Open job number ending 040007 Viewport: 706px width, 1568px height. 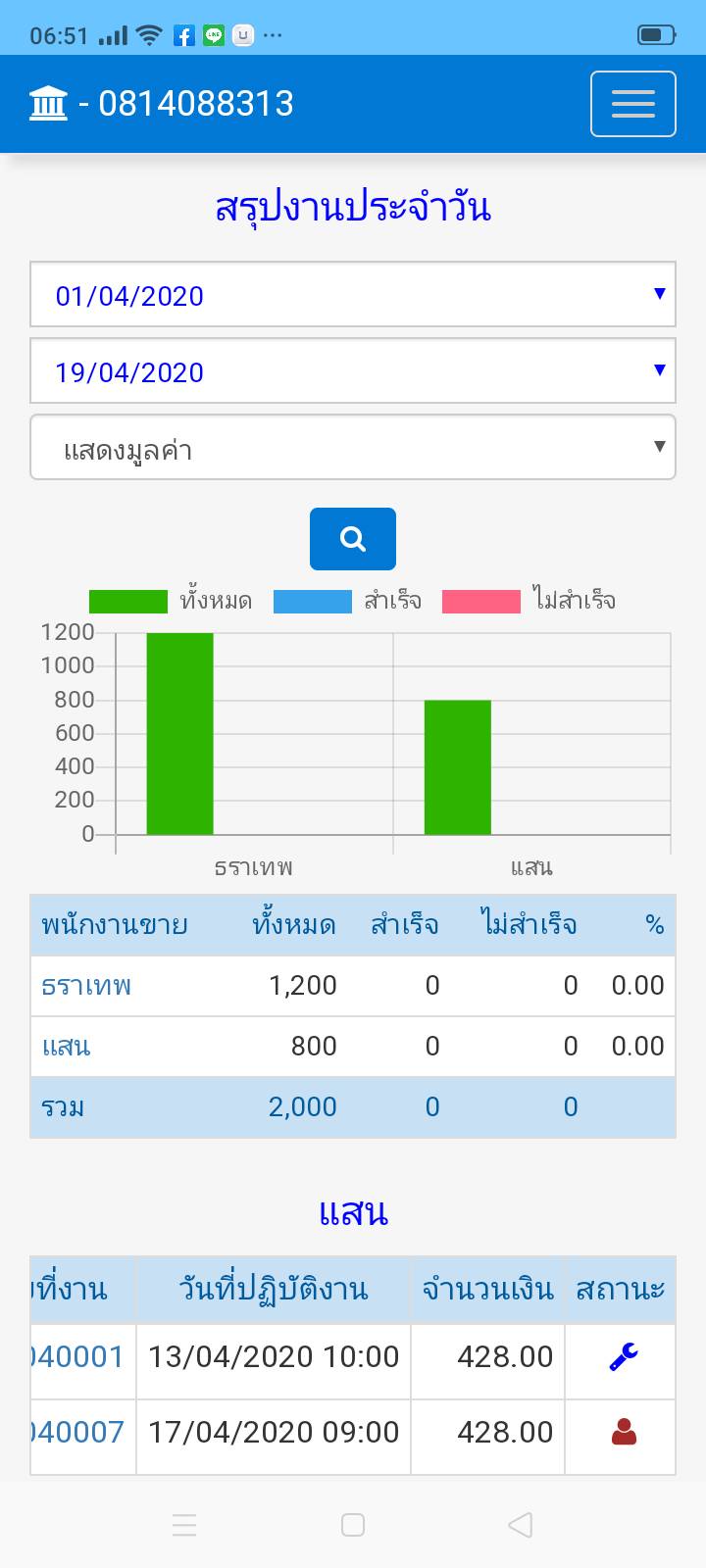tap(77, 1433)
